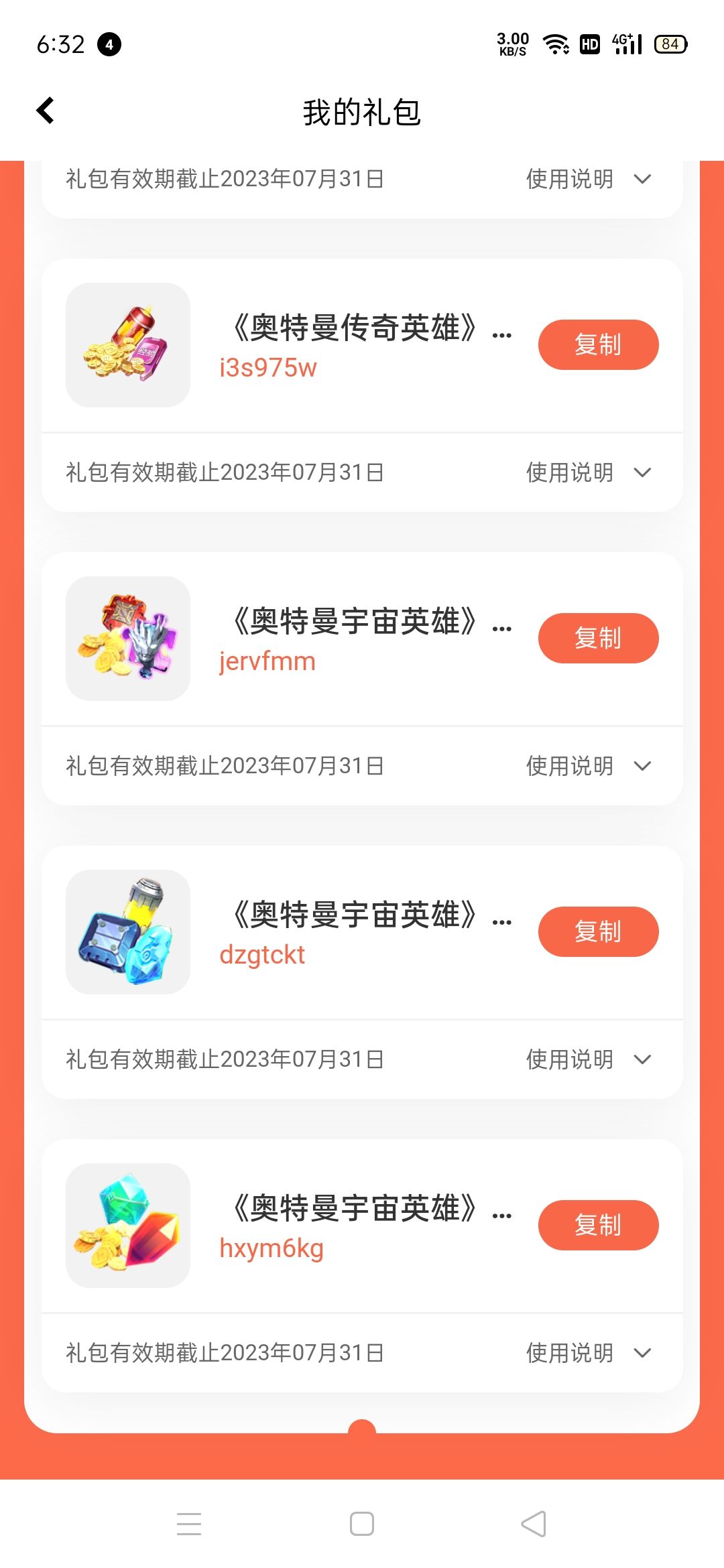
Task: Expand 使用说明 under code dzgtckt
Action: click(x=589, y=1059)
